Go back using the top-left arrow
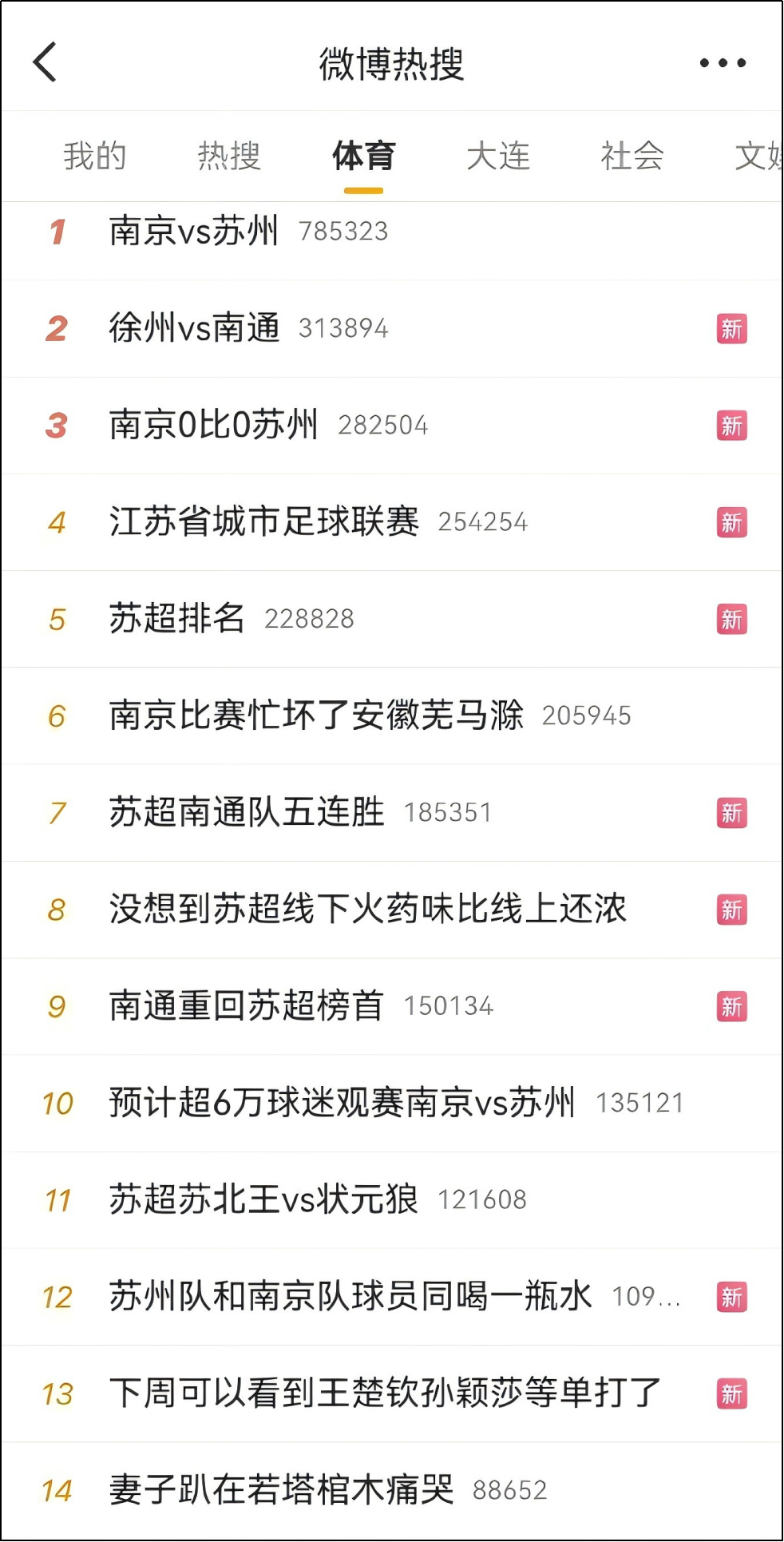Image resolution: width=784 pixels, height=1542 pixels. (x=45, y=62)
